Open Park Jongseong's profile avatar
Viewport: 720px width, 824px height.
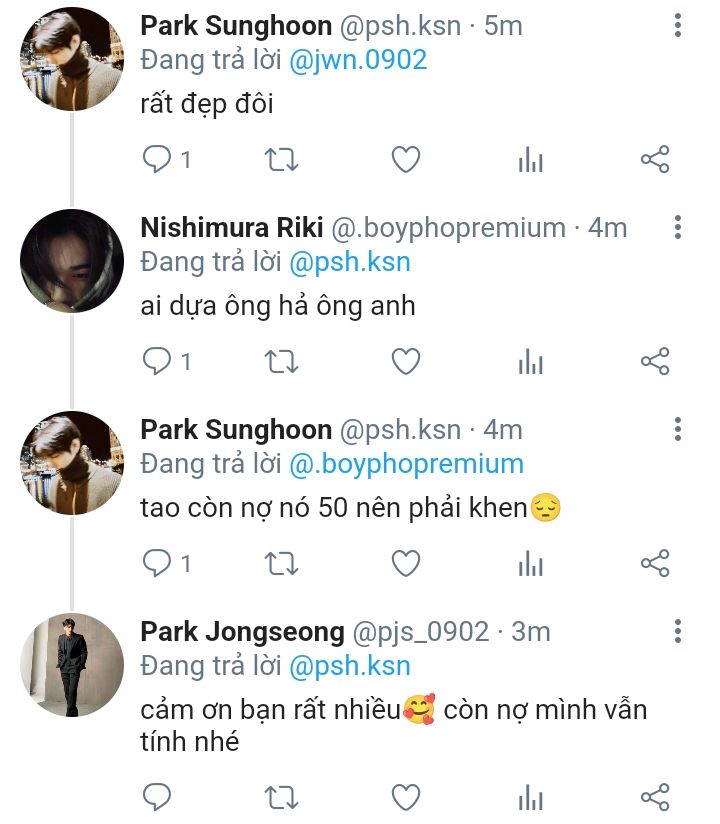pos(72,664)
